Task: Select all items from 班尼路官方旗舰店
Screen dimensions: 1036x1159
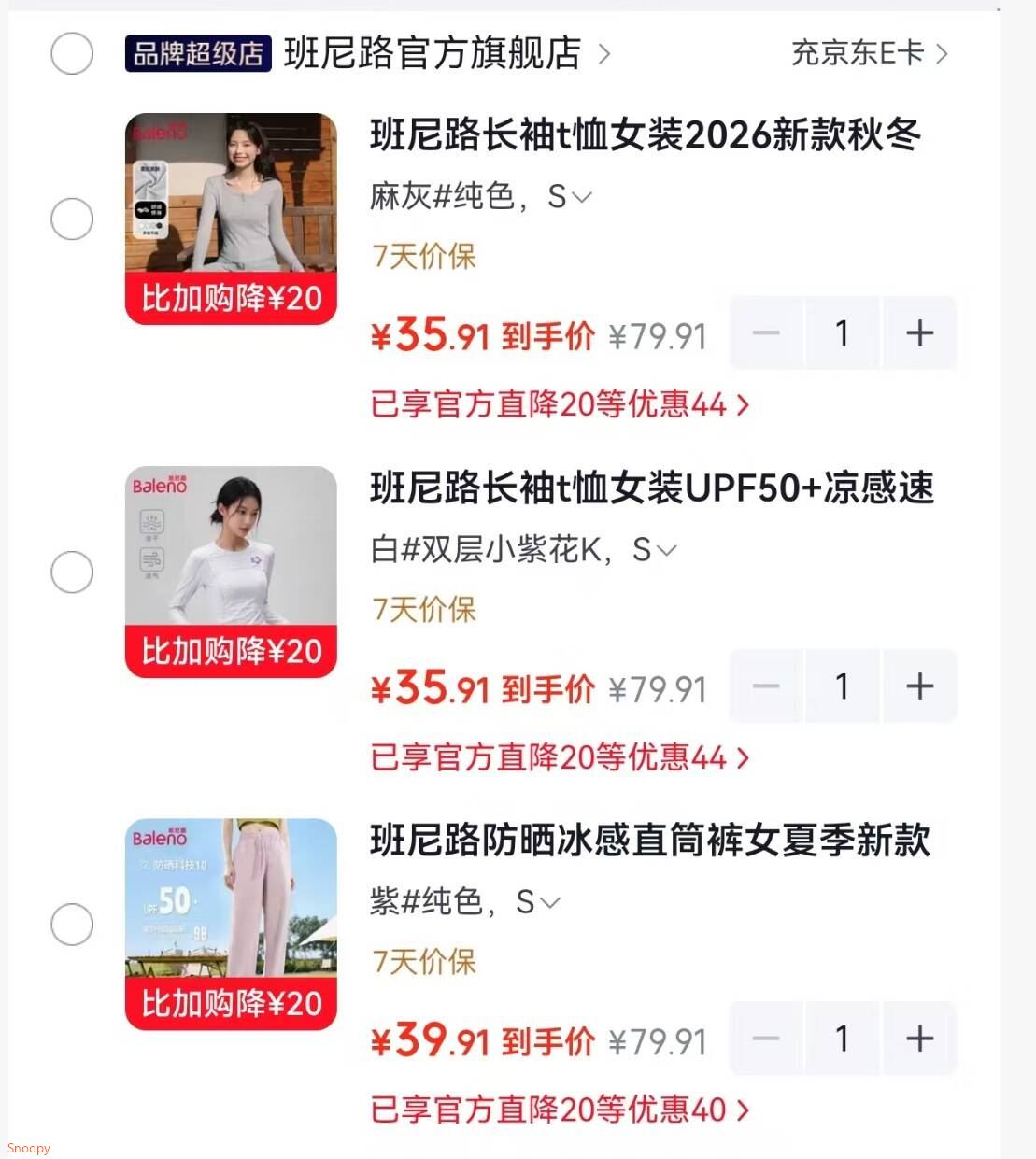Action: click(72, 53)
